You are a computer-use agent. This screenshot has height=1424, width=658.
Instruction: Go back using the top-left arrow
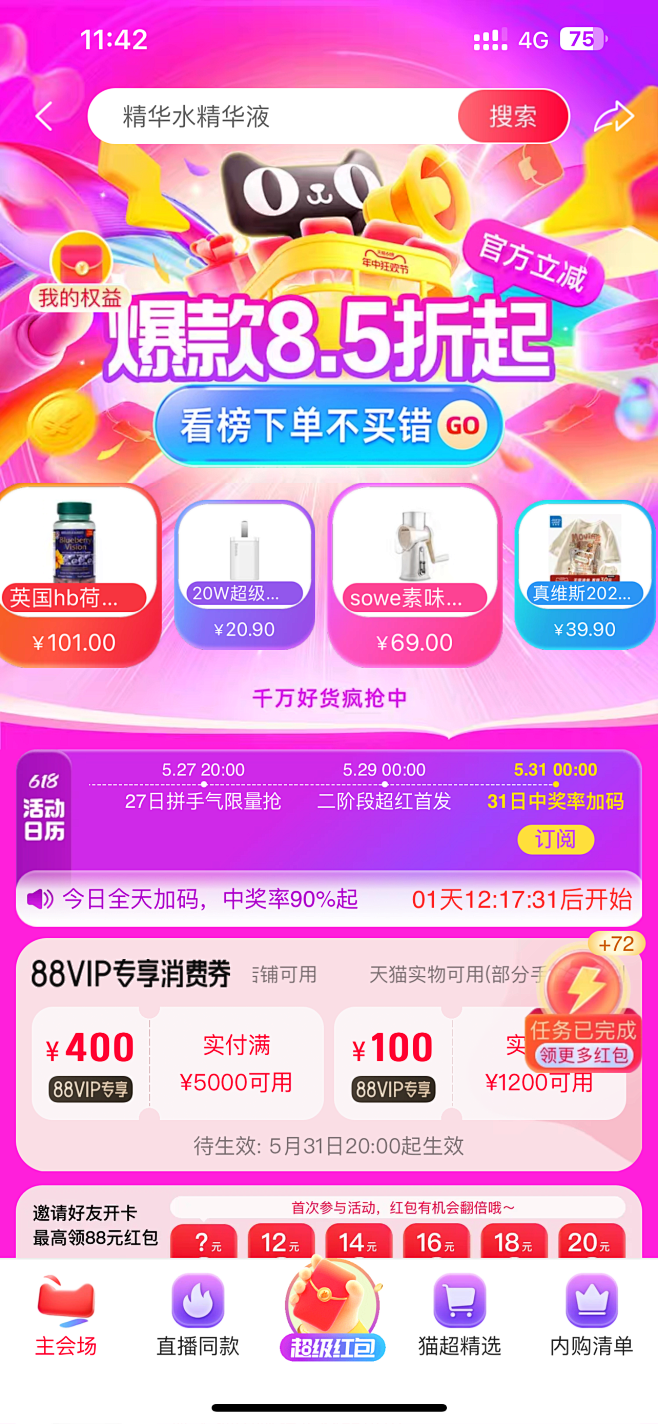point(43,117)
